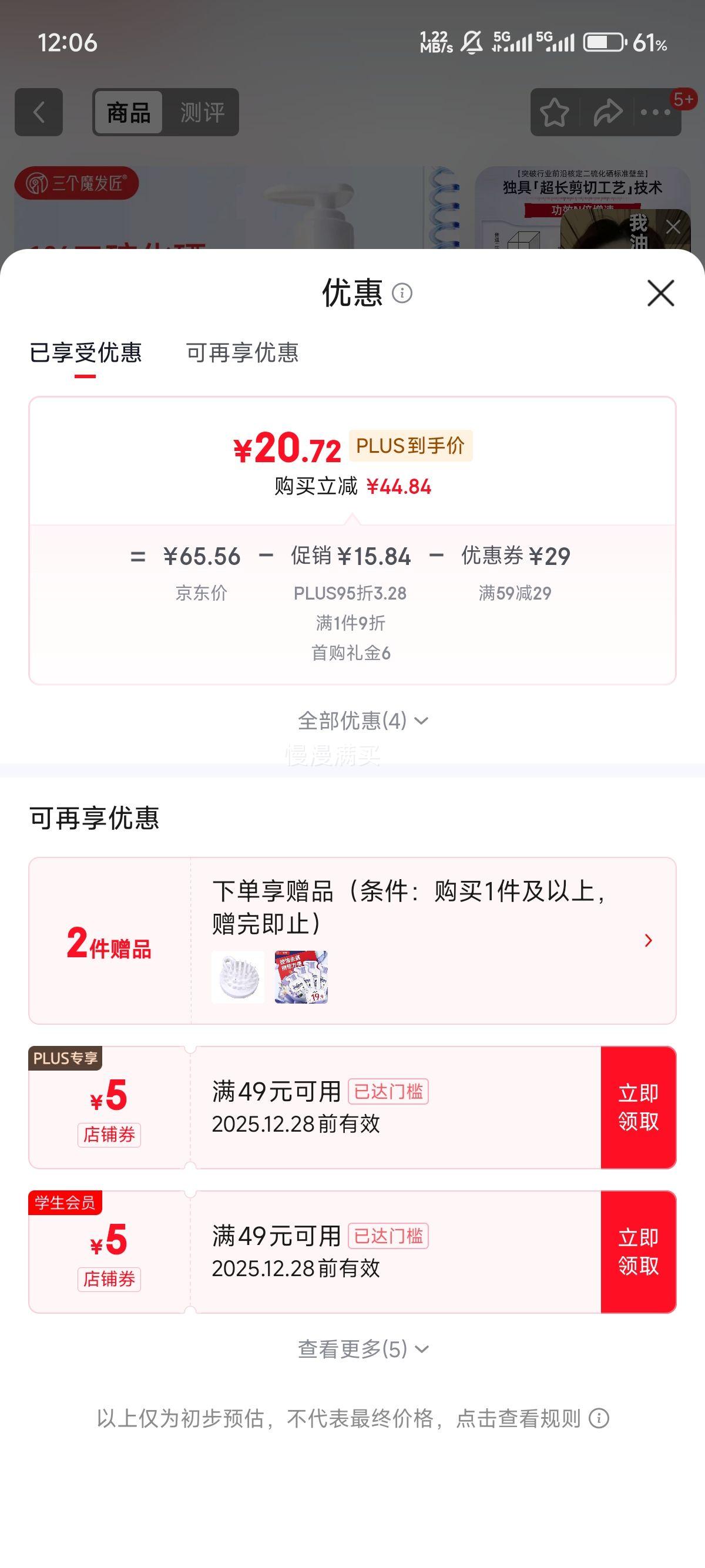Close the 优惠 popup with the X
The height and width of the screenshot is (1568, 705).
(662, 294)
